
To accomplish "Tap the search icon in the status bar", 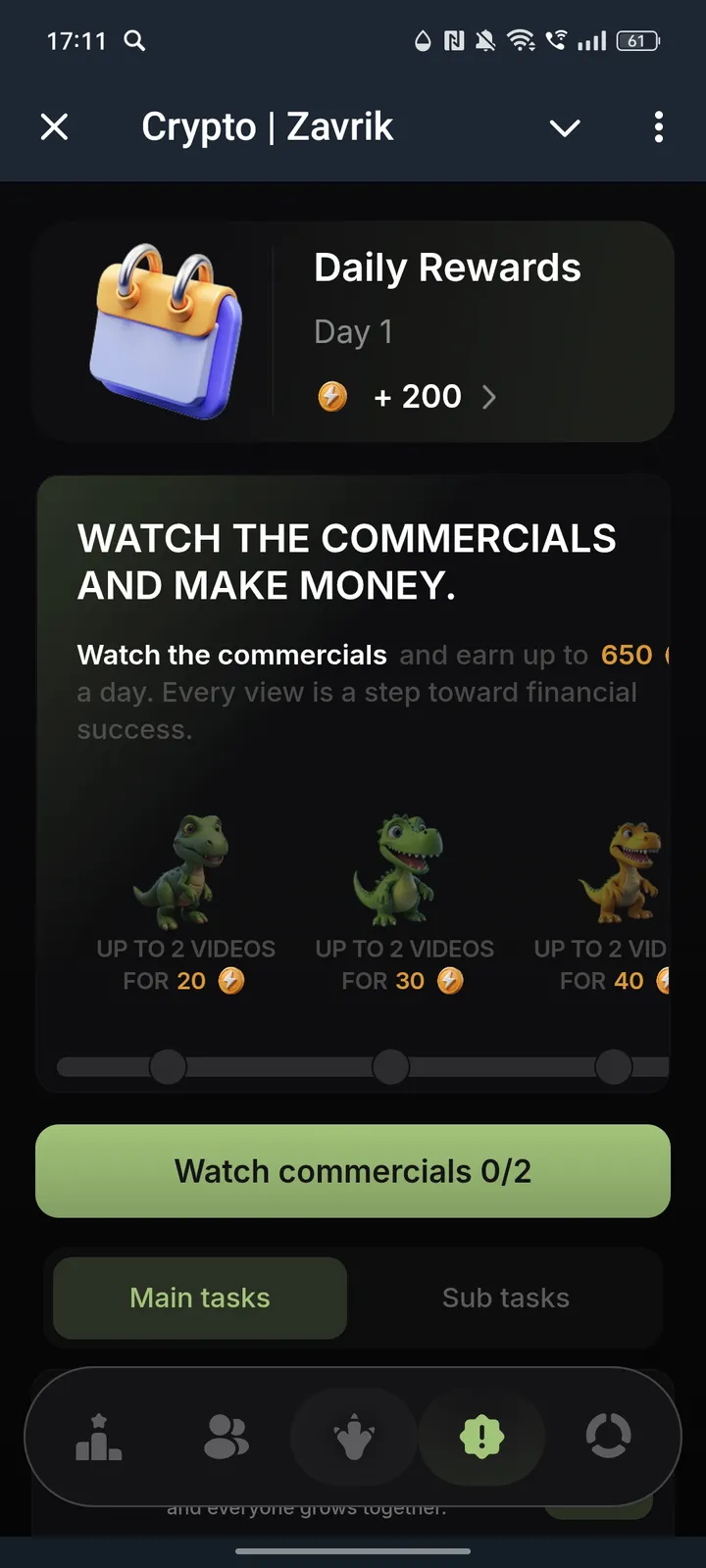I will [x=135, y=42].
